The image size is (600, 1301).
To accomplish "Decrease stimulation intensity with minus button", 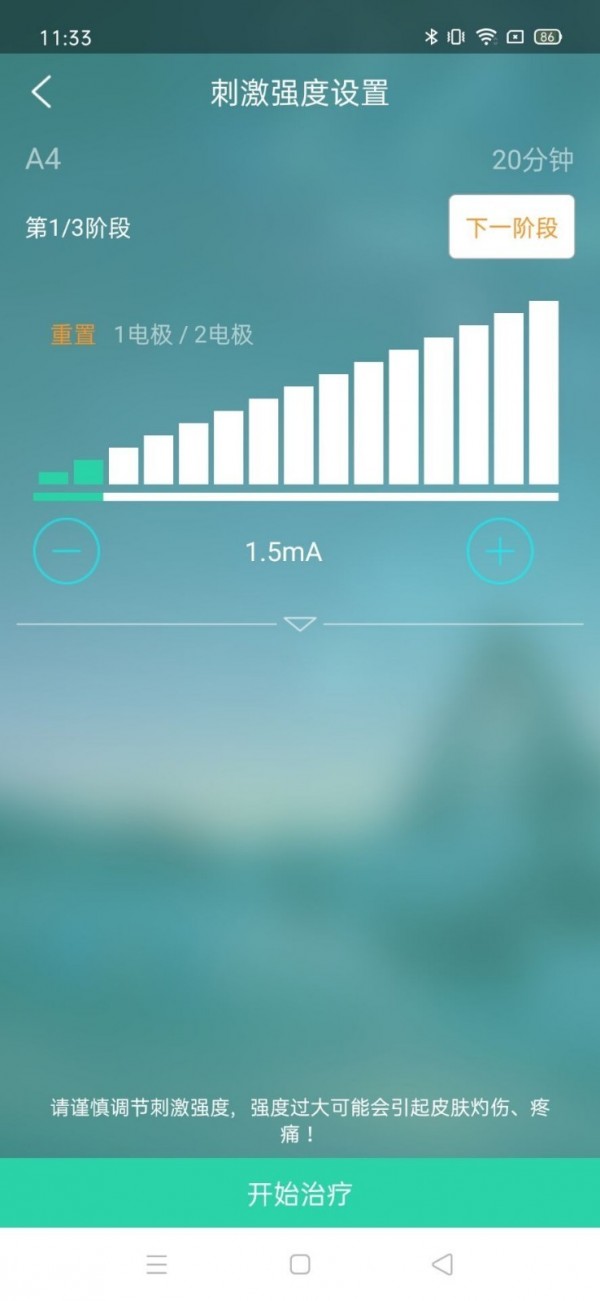I will coord(67,551).
